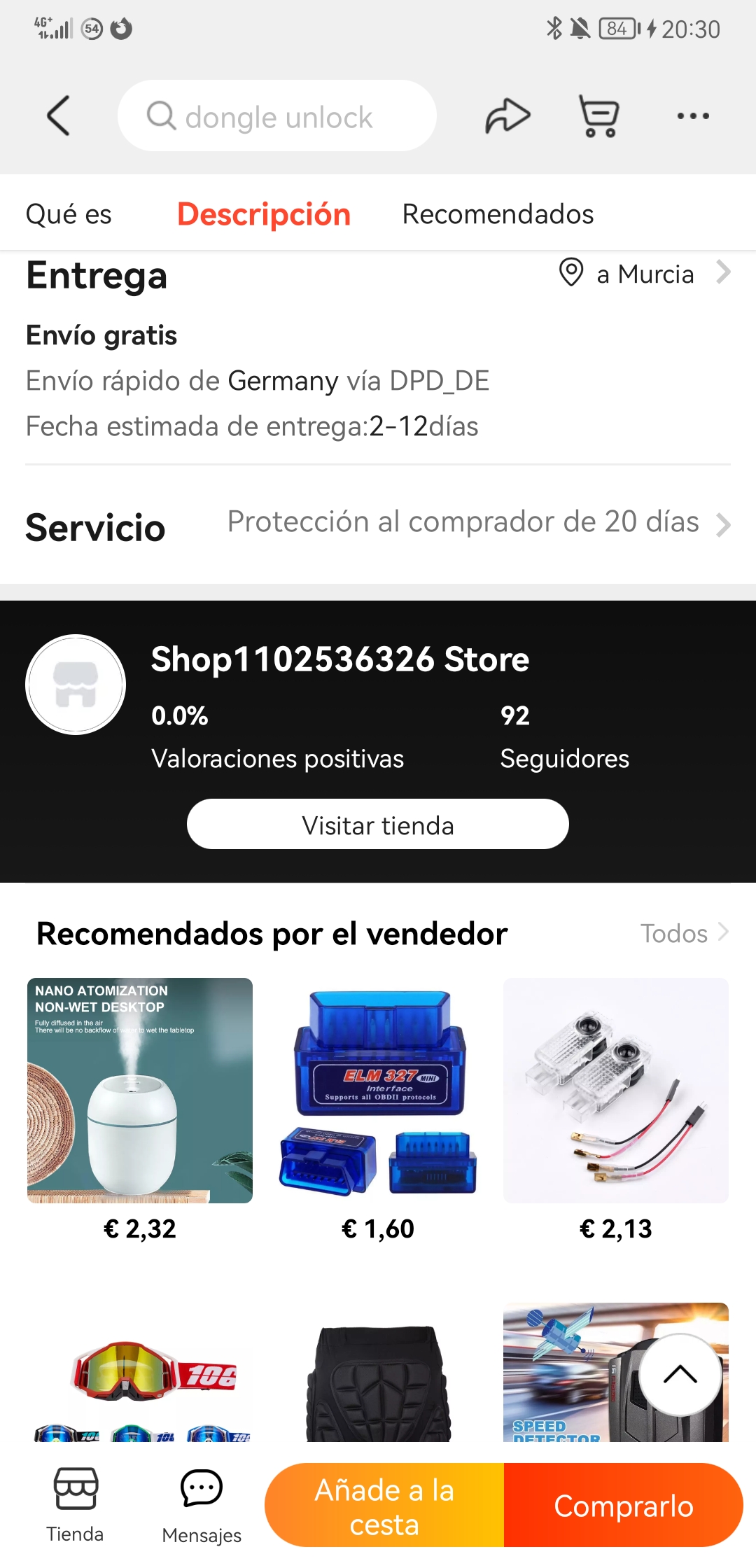This screenshot has width=756, height=1568.
Task: Open the car door light product for € 2,13
Action: tap(616, 1091)
